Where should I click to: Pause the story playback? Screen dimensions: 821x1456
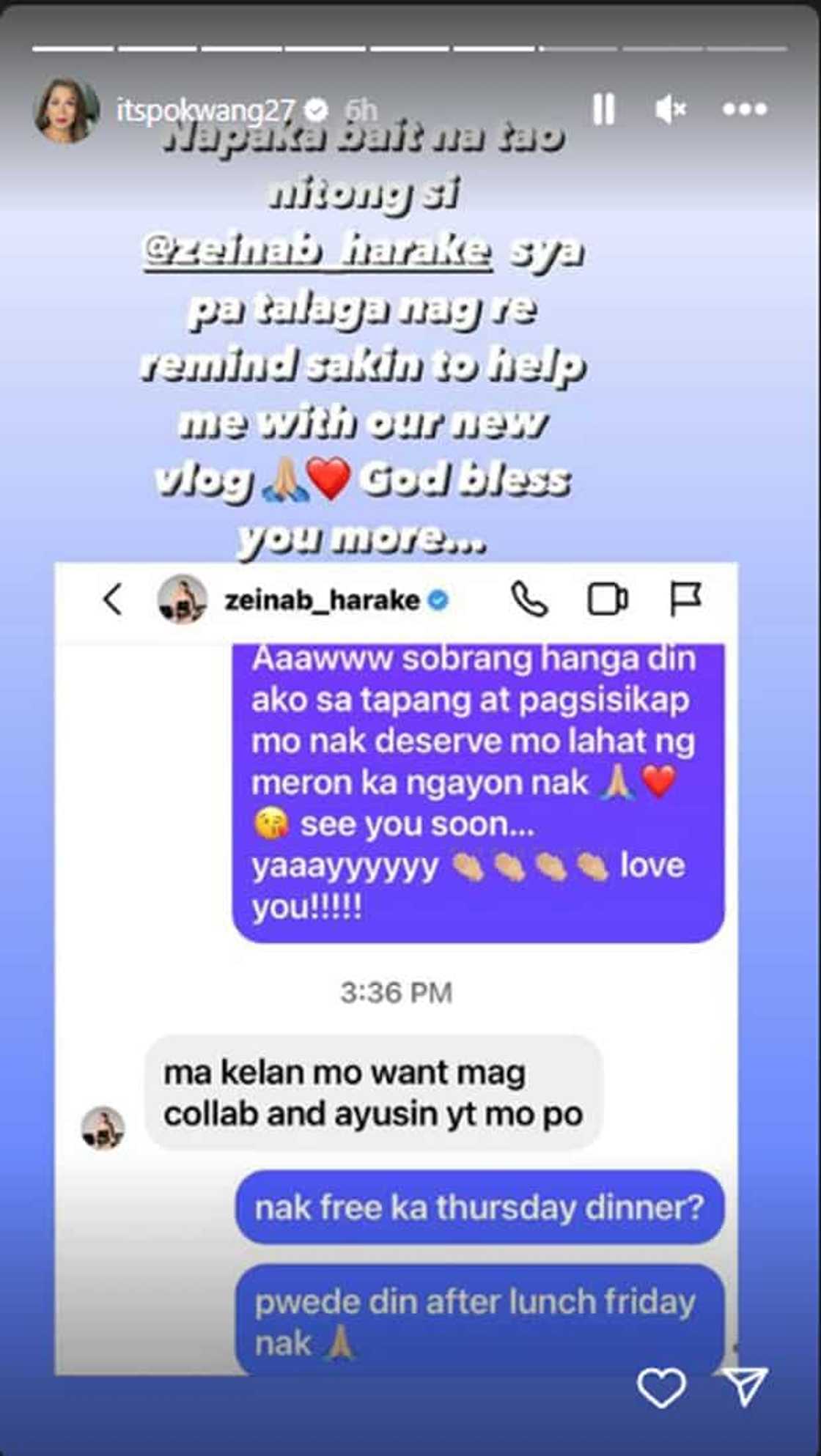click(603, 110)
